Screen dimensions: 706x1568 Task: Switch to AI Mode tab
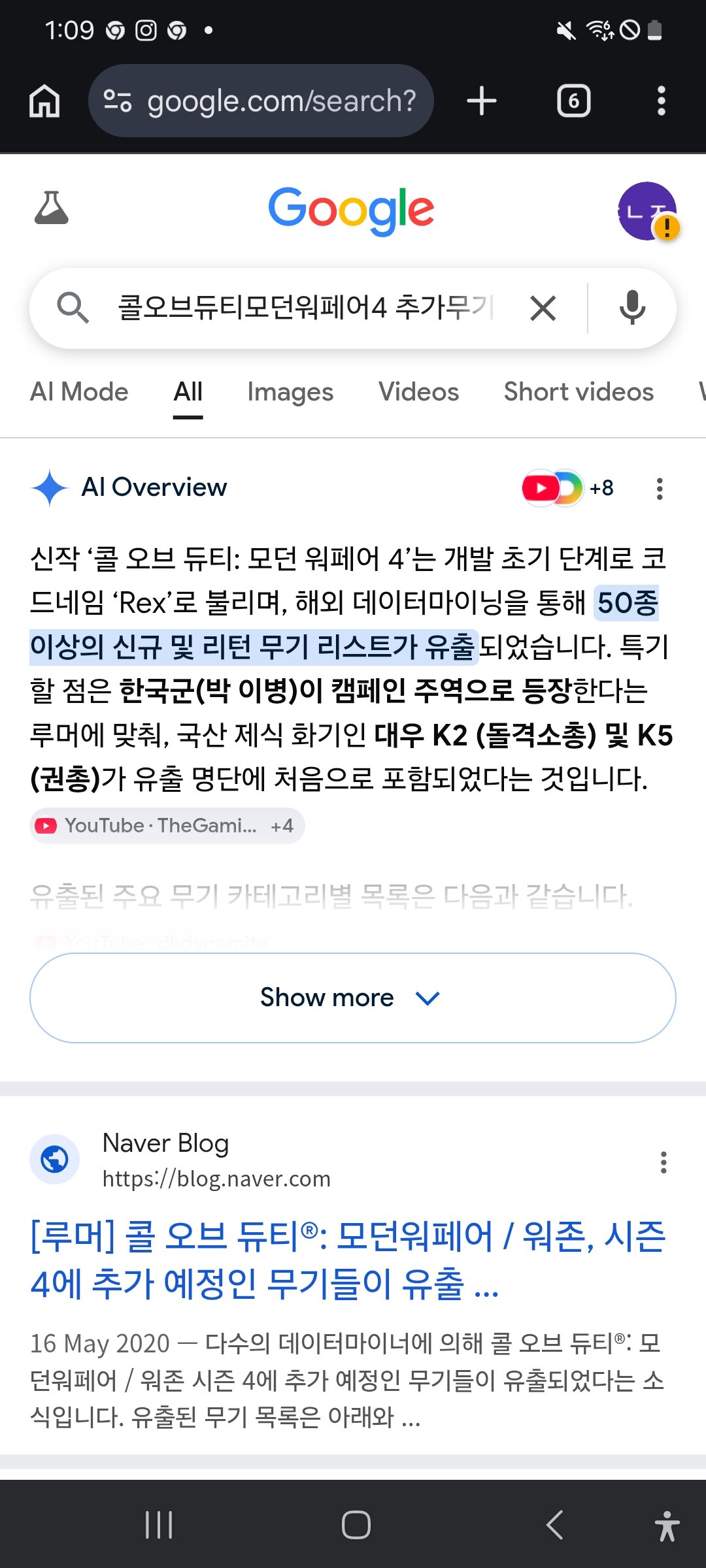coord(79,392)
